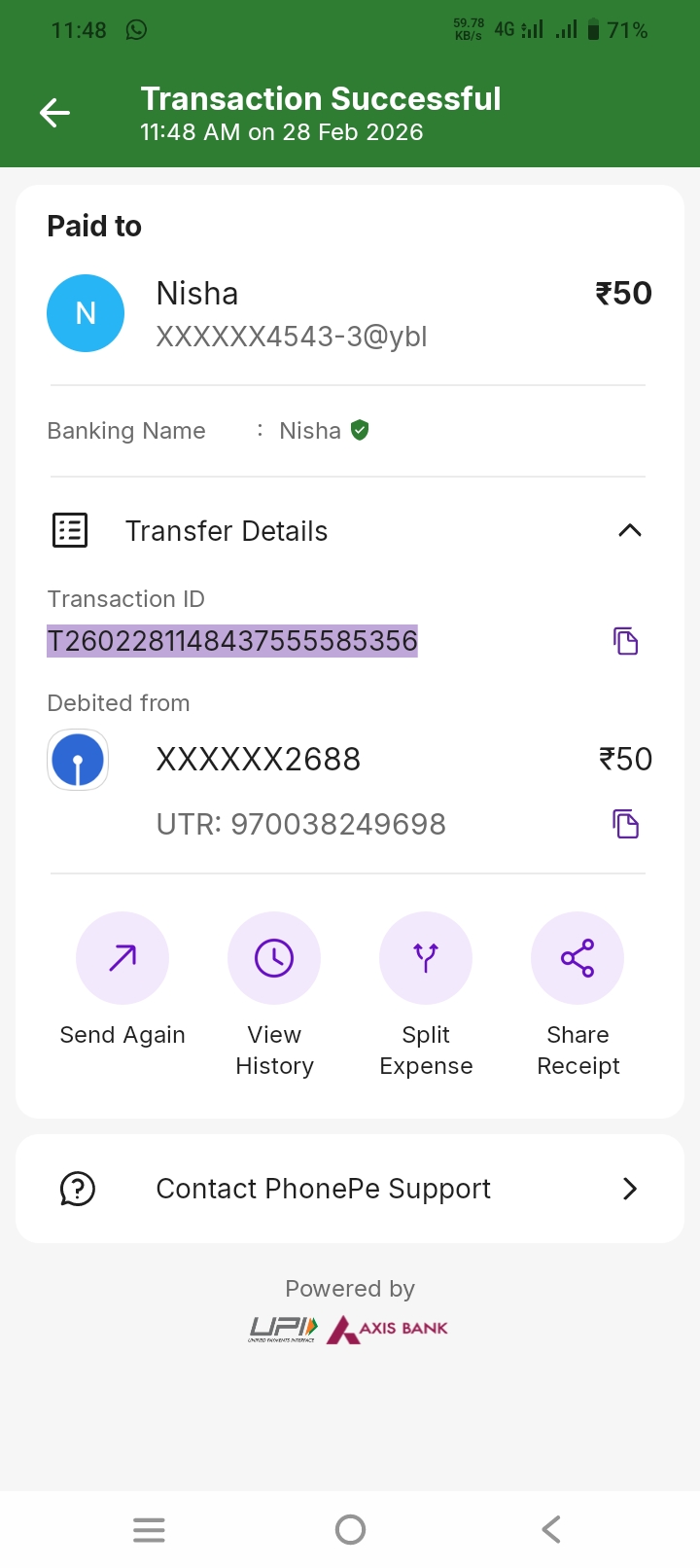Collapse the Transfer Details section

tap(630, 530)
